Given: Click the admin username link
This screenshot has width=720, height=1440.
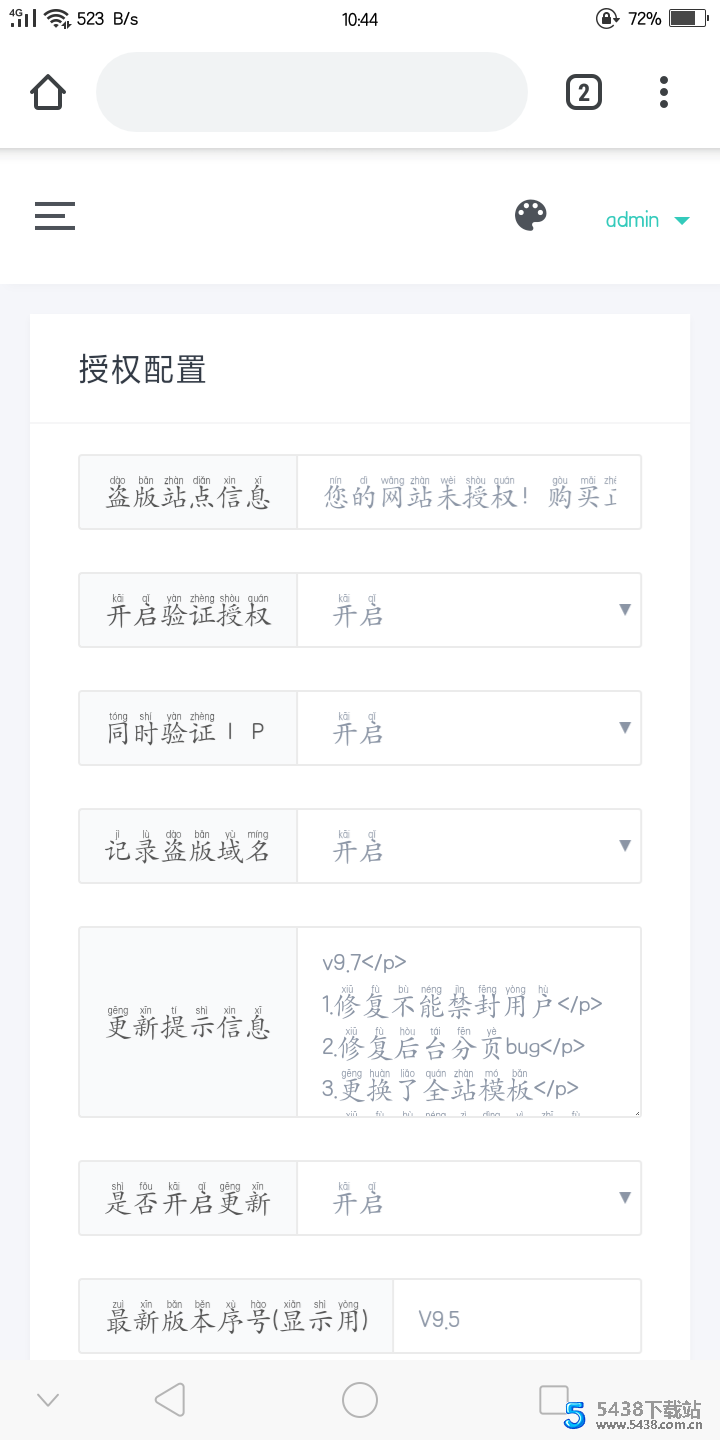Looking at the screenshot, I should click(633, 220).
